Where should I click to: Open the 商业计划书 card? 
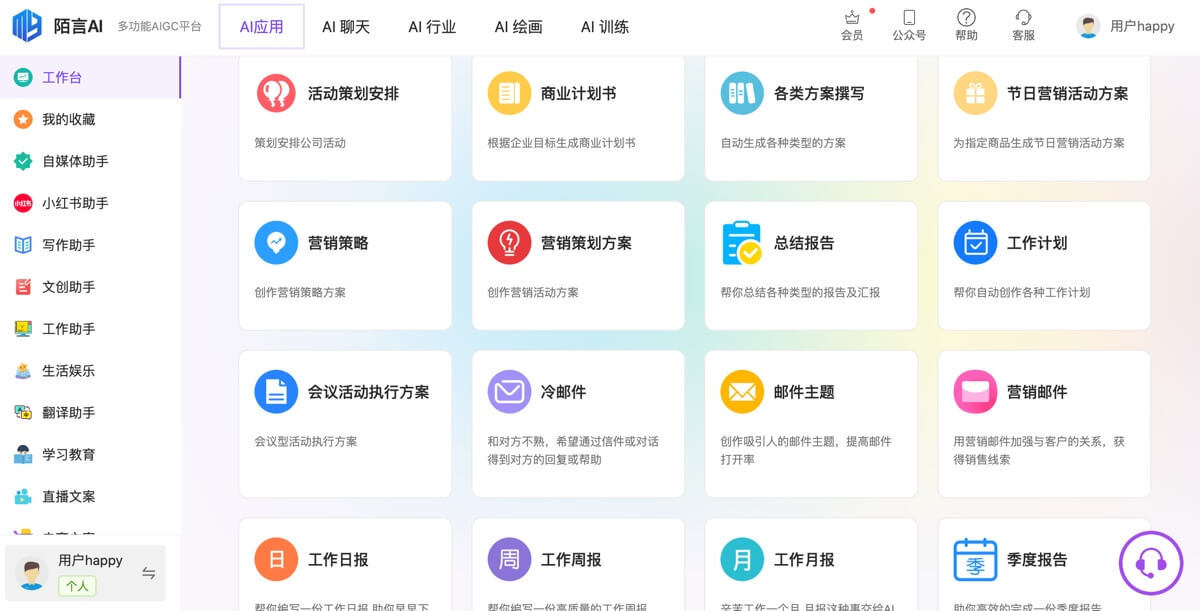click(578, 116)
